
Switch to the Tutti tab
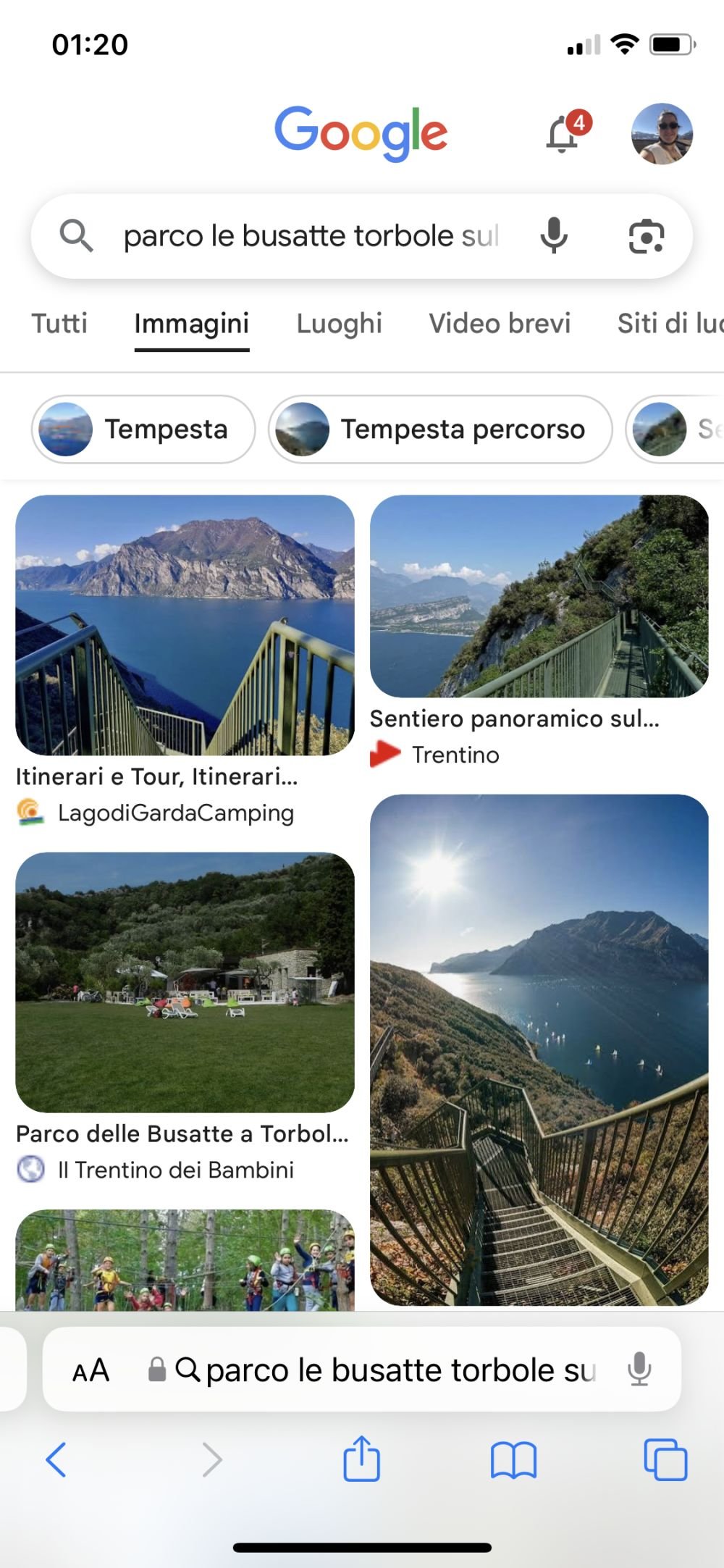tap(59, 324)
